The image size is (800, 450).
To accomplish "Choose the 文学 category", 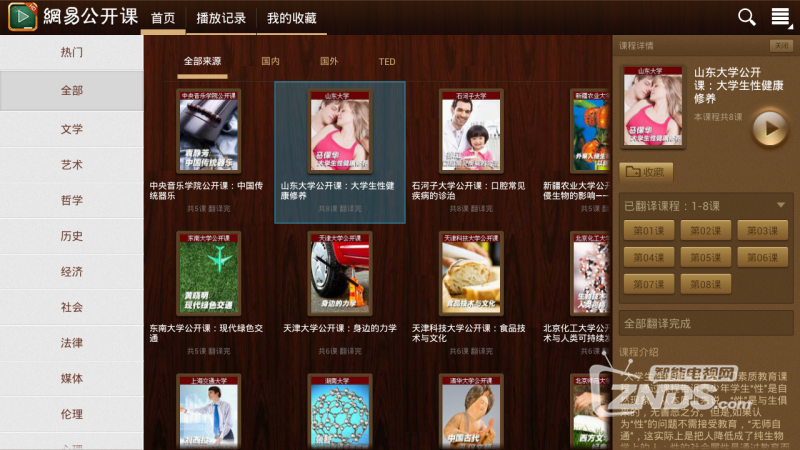I will tap(71, 129).
